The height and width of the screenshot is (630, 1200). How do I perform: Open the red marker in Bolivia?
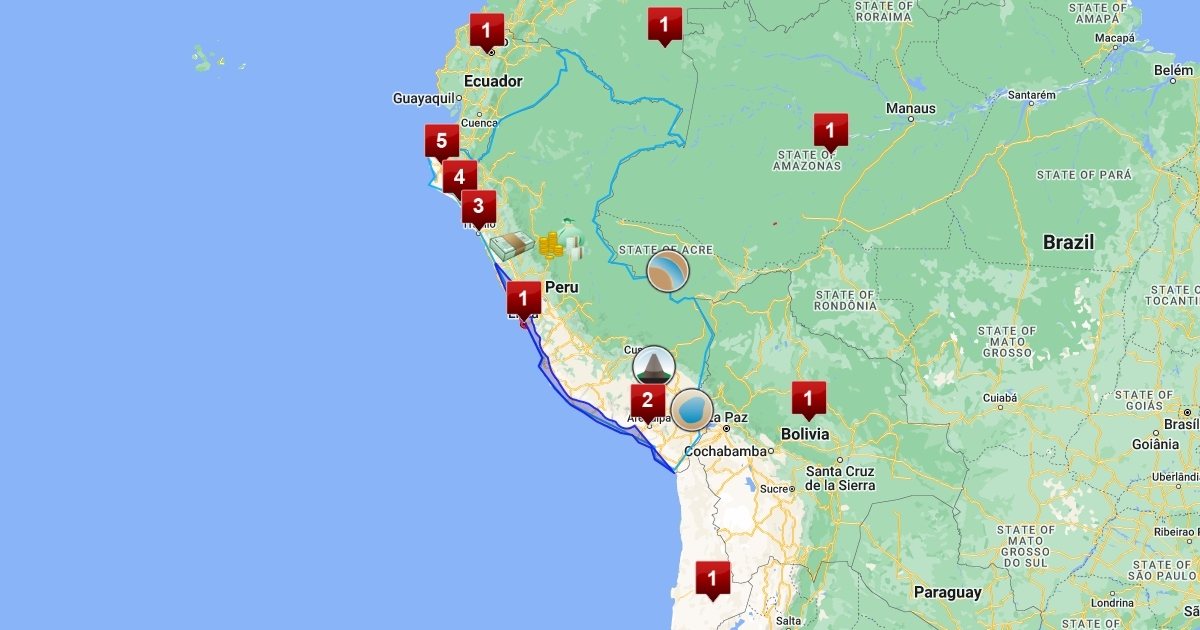pos(808,398)
